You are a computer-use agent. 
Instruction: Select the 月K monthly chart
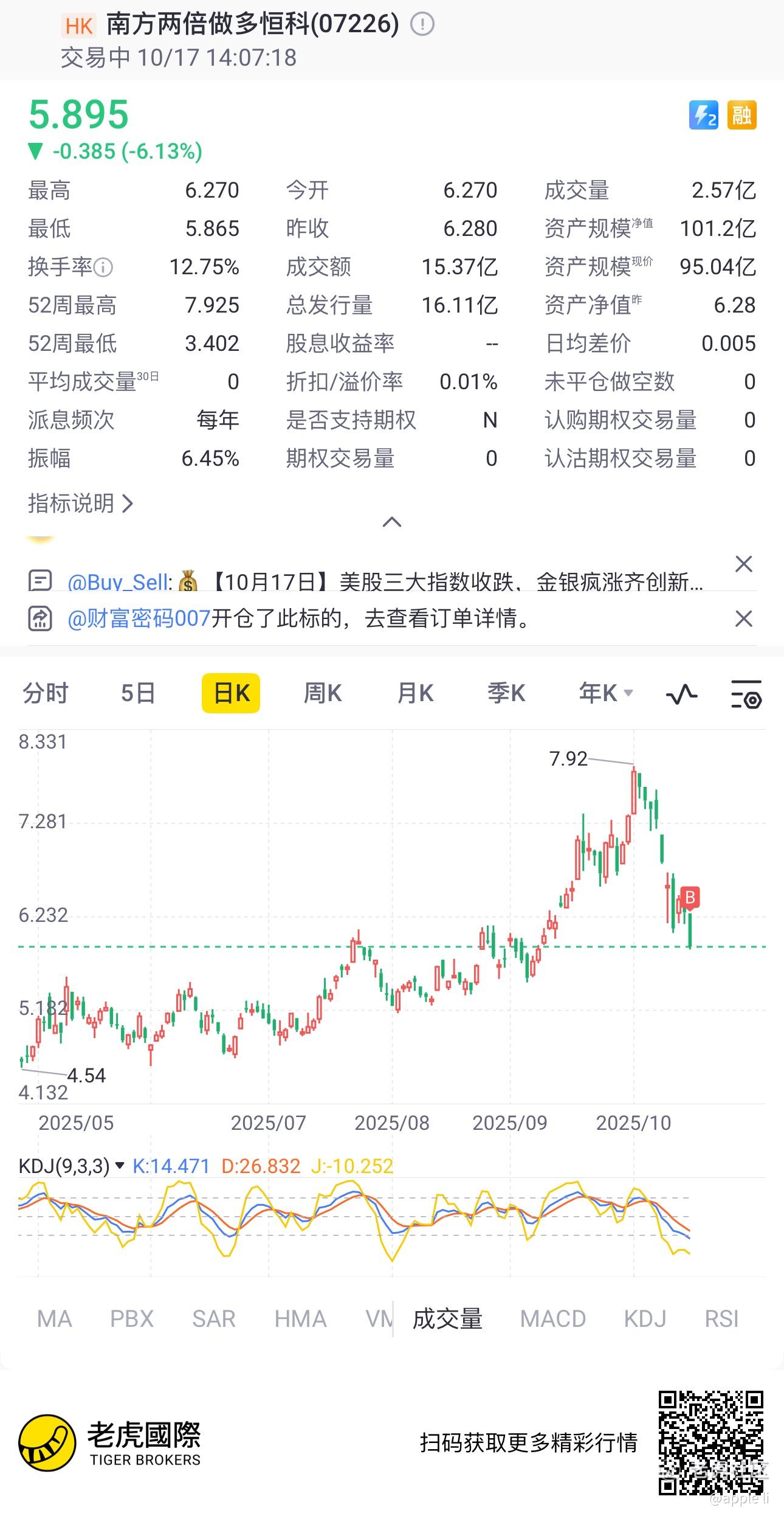(x=415, y=693)
